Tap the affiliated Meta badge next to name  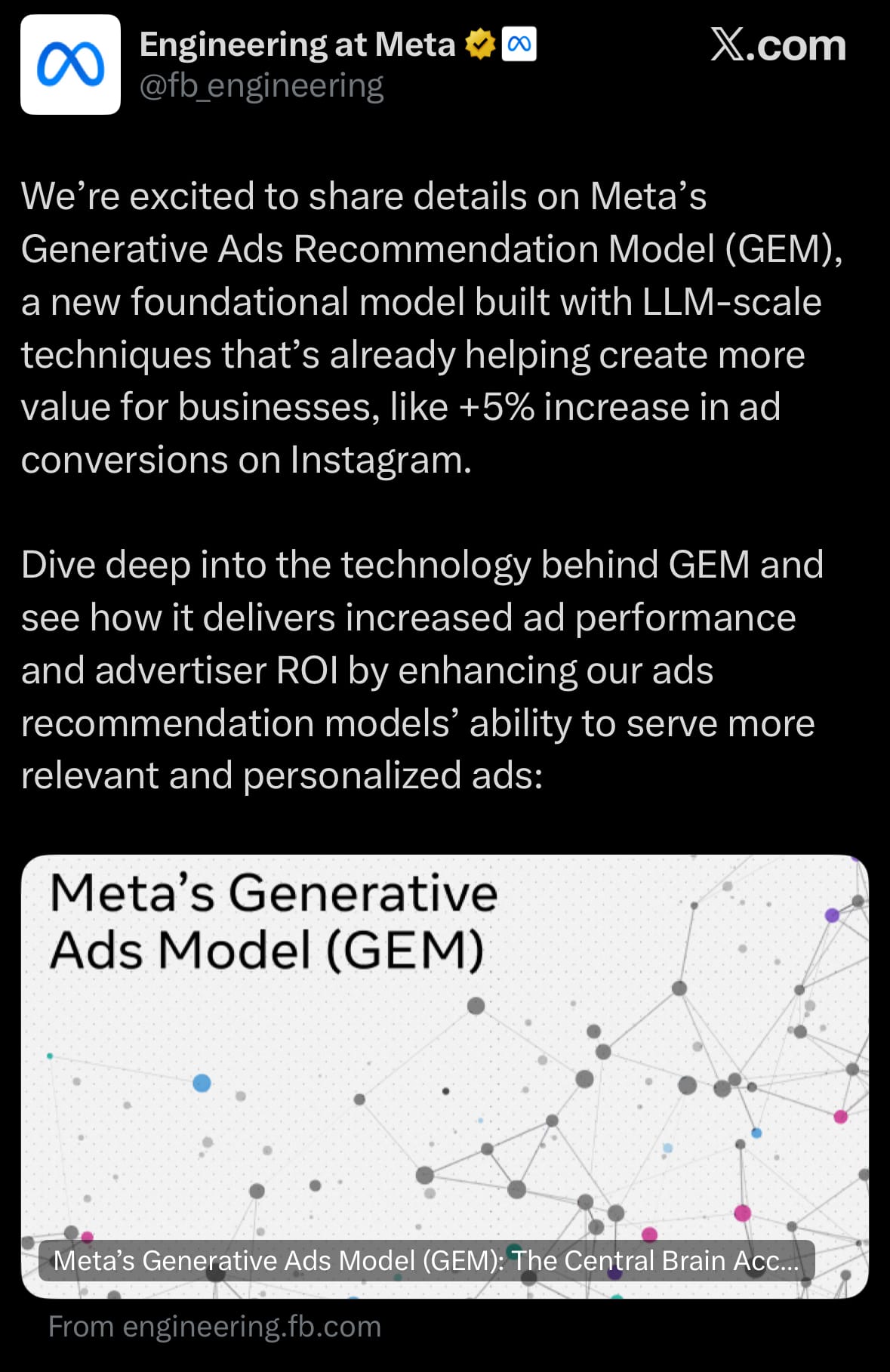(519, 45)
